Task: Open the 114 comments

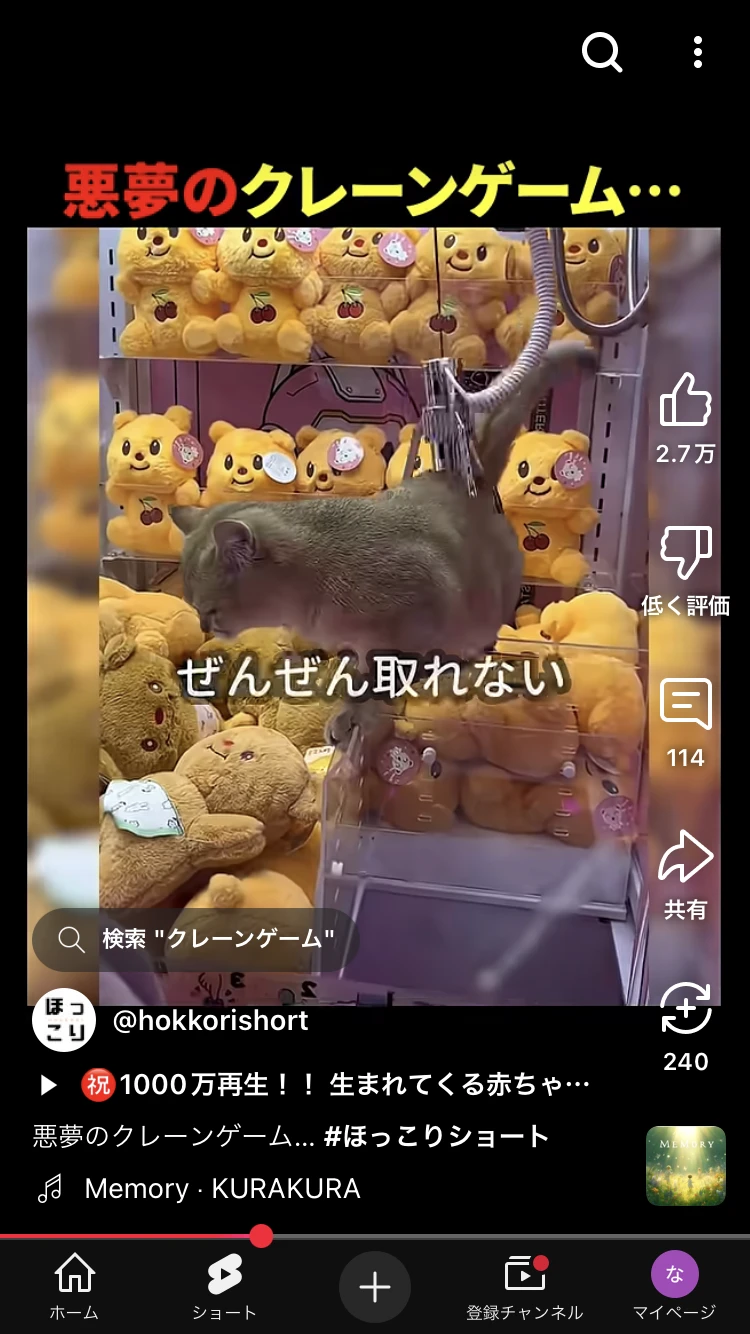Action: point(685,705)
